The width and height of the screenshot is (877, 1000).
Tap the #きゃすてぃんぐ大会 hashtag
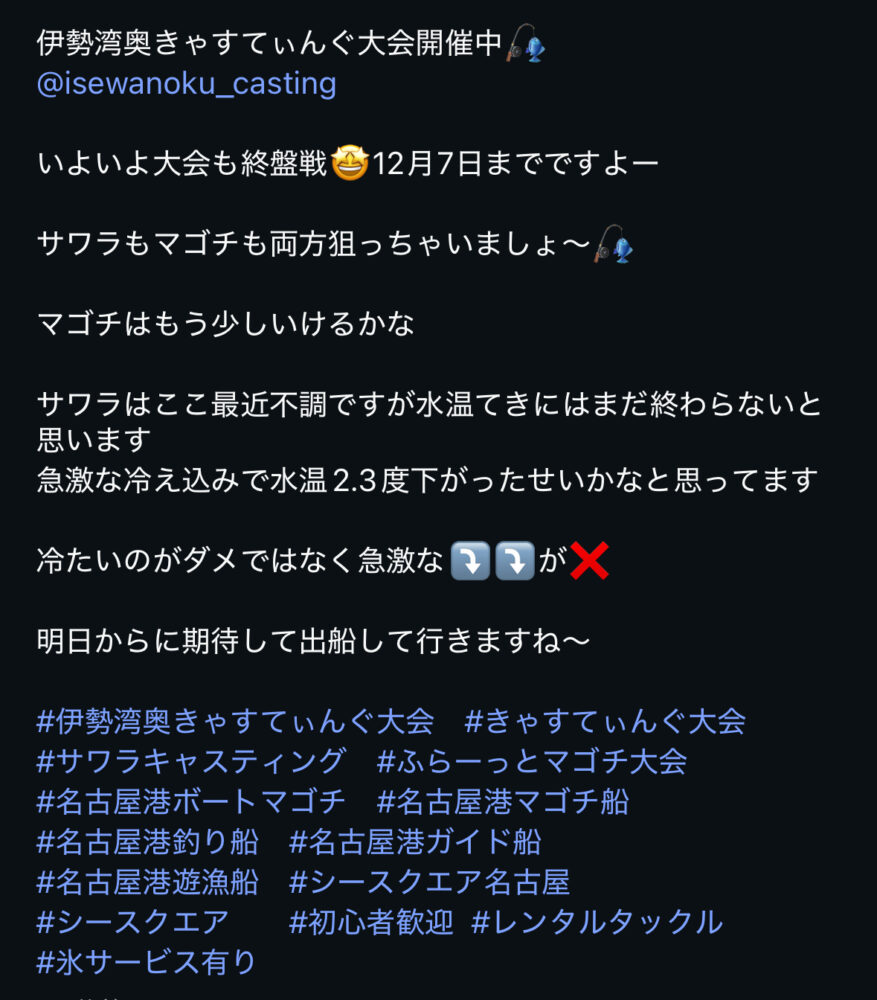click(605, 721)
